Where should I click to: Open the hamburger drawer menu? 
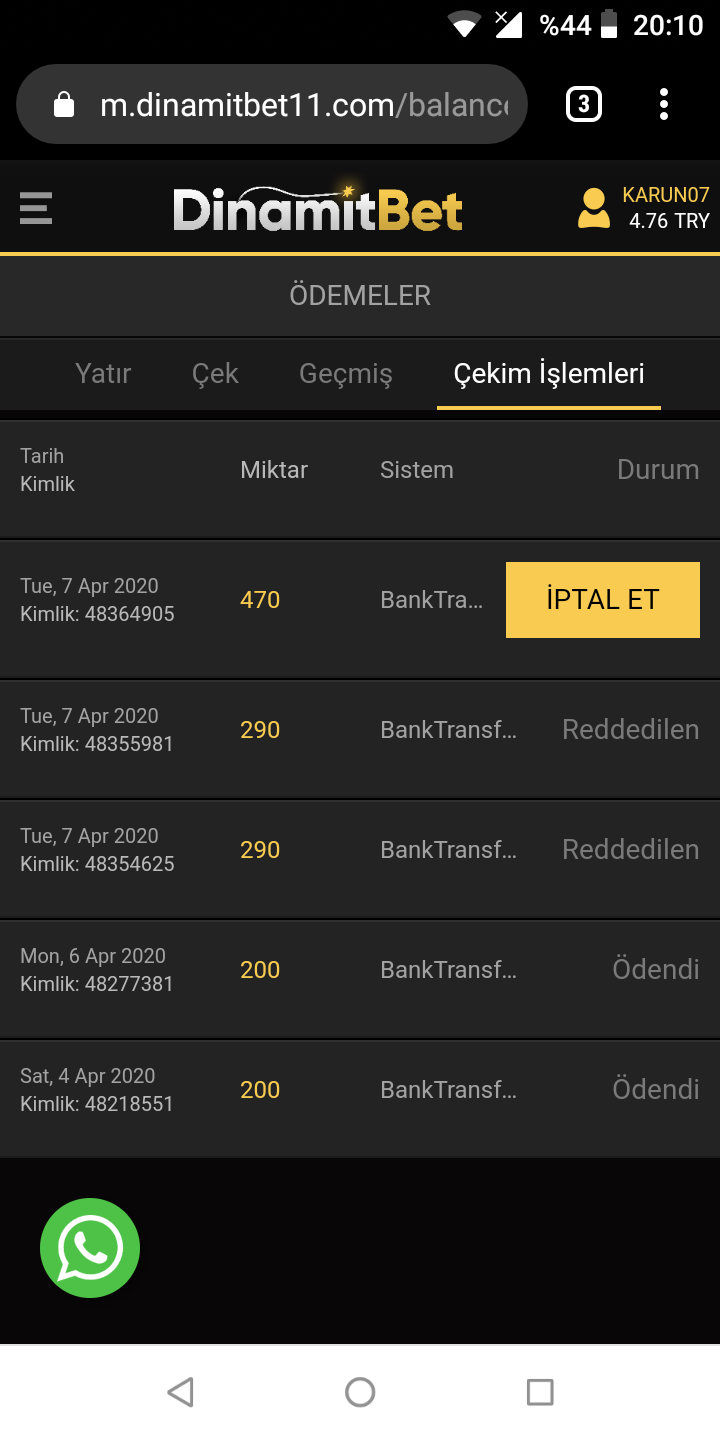click(36, 208)
